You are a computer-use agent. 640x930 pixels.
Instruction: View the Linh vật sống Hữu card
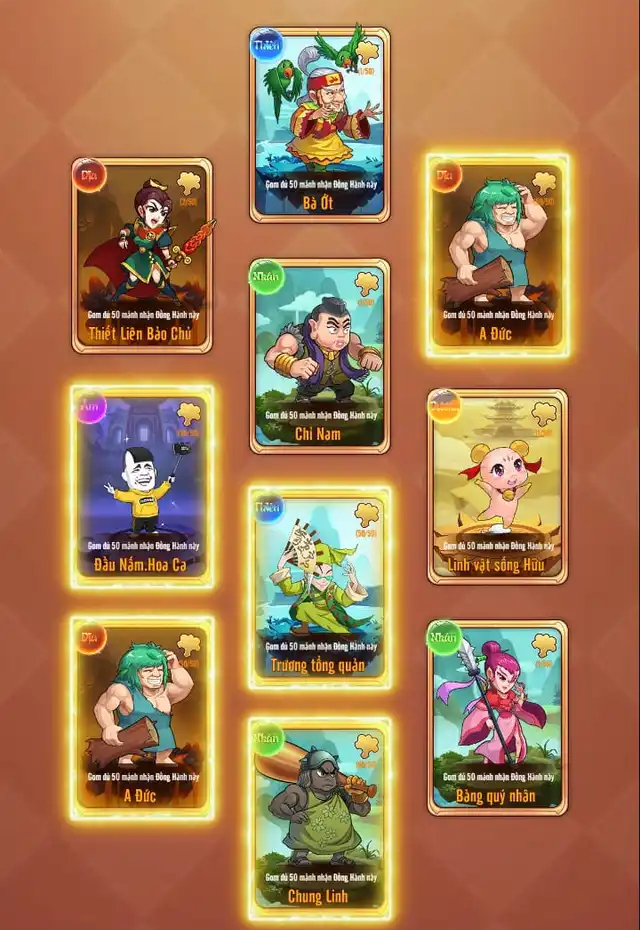[x=497, y=487]
